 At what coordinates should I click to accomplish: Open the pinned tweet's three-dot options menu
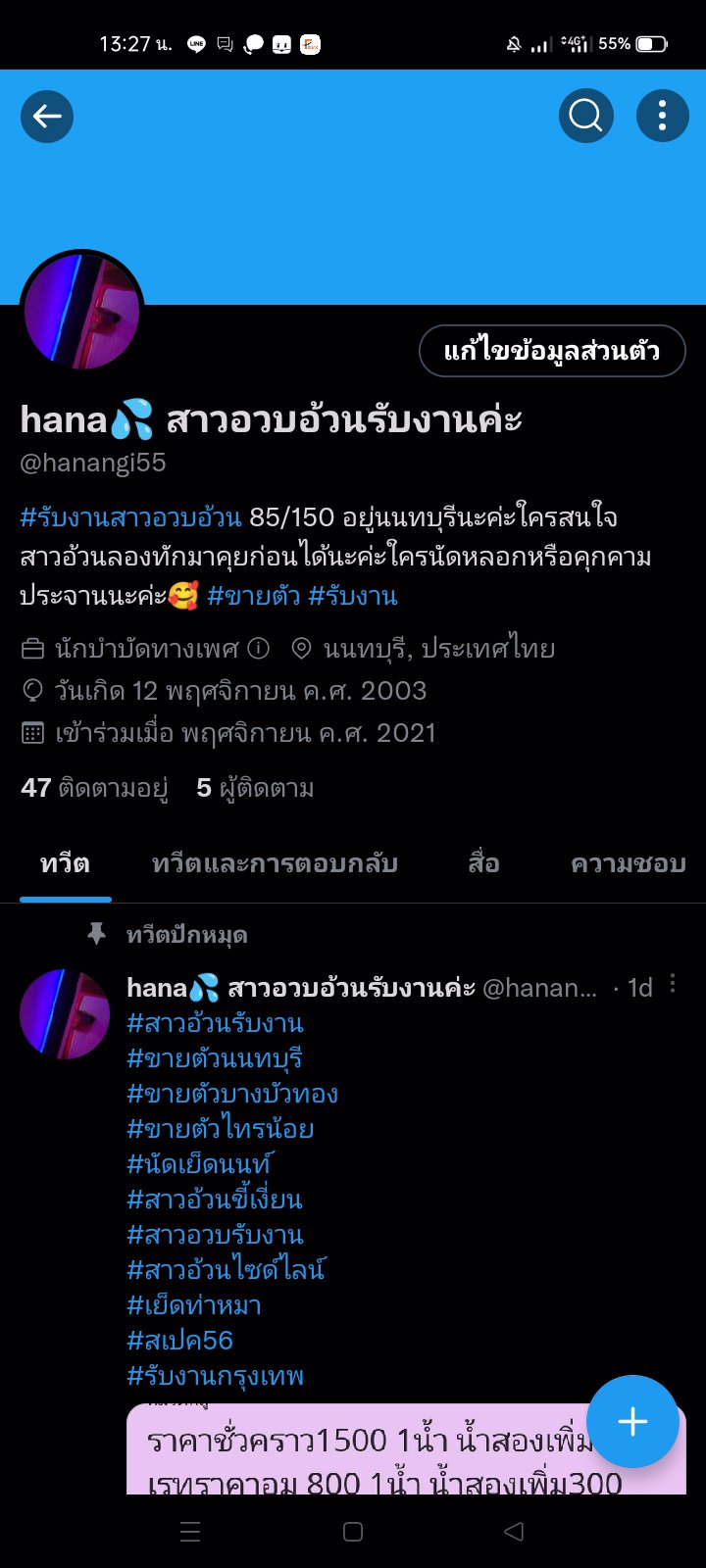coord(673,985)
